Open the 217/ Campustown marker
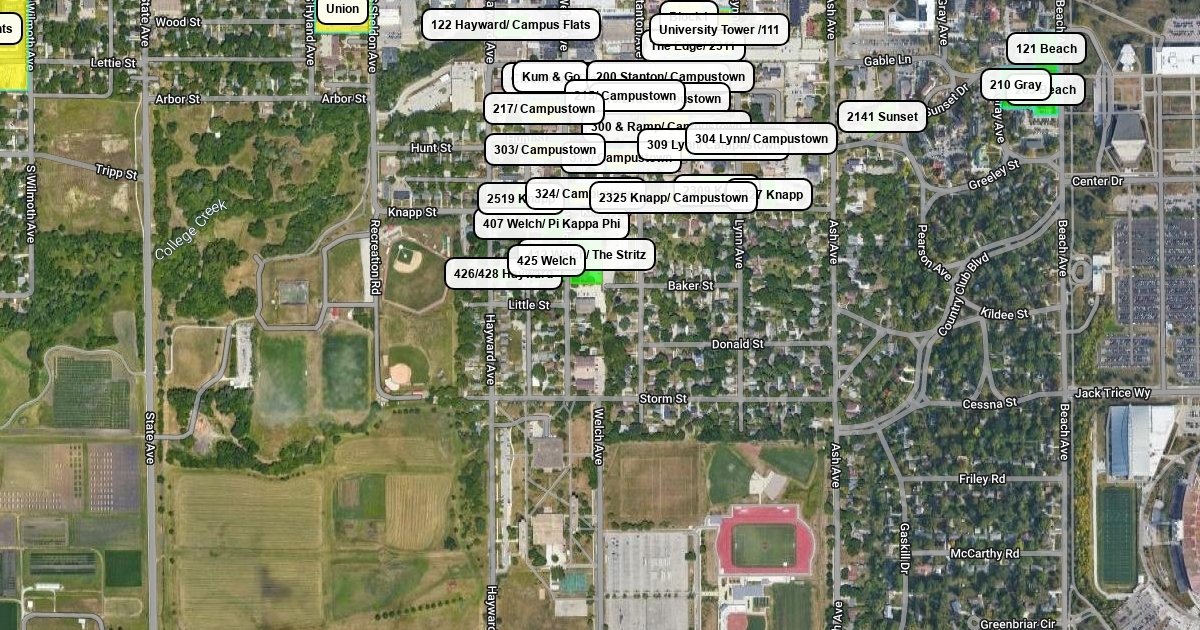The width and height of the screenshot is (1200, 630). (x=543, y=108)
